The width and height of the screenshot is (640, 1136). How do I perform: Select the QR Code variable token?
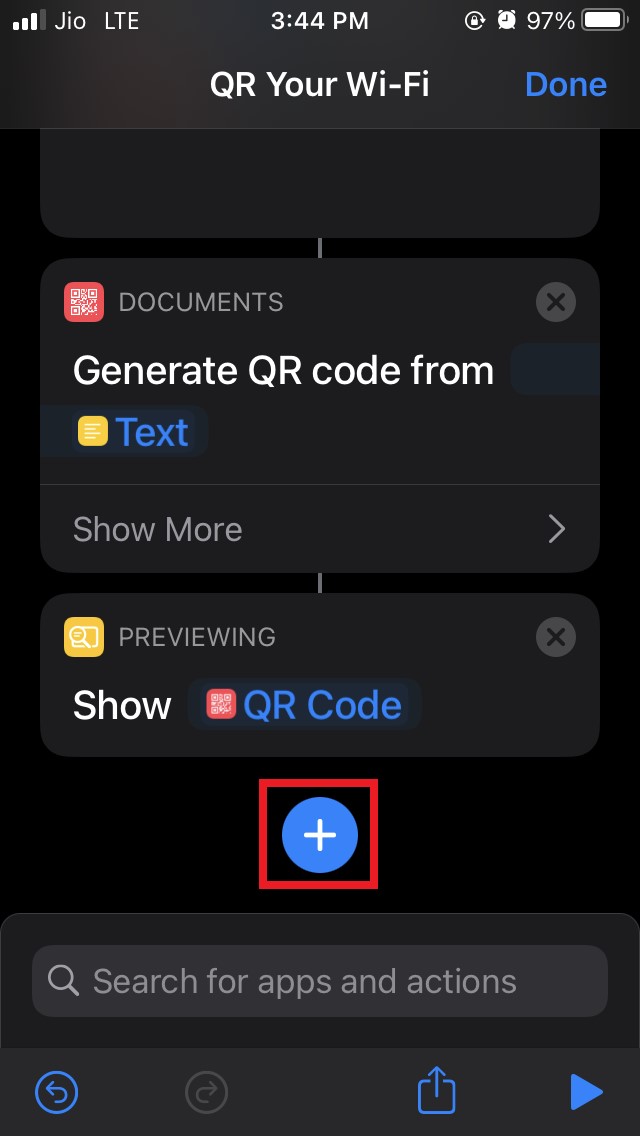pyautogui.click(x=305, y=706)
